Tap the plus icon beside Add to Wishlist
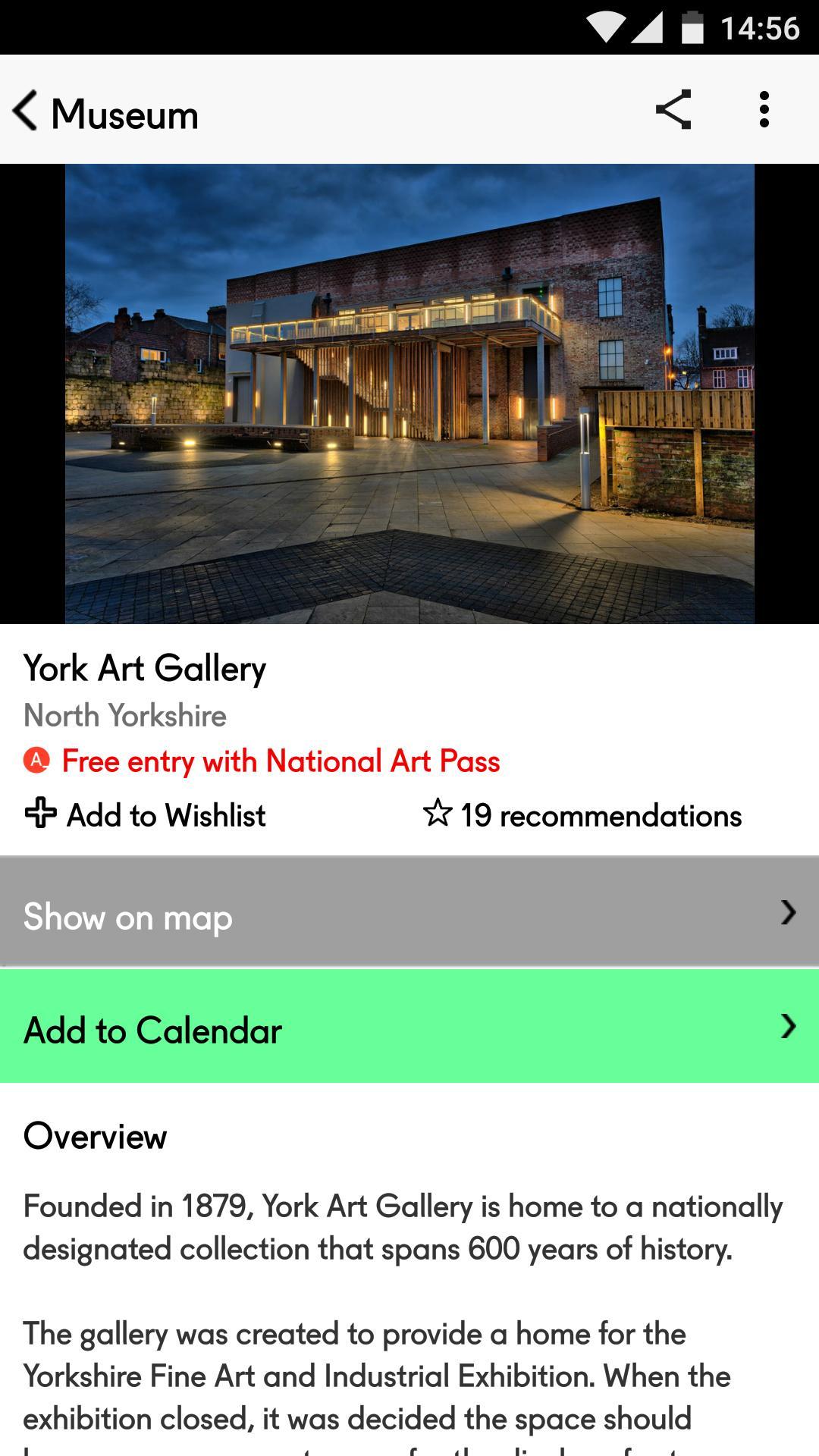Screen dimensions: 819x1456 pos(38,814)
